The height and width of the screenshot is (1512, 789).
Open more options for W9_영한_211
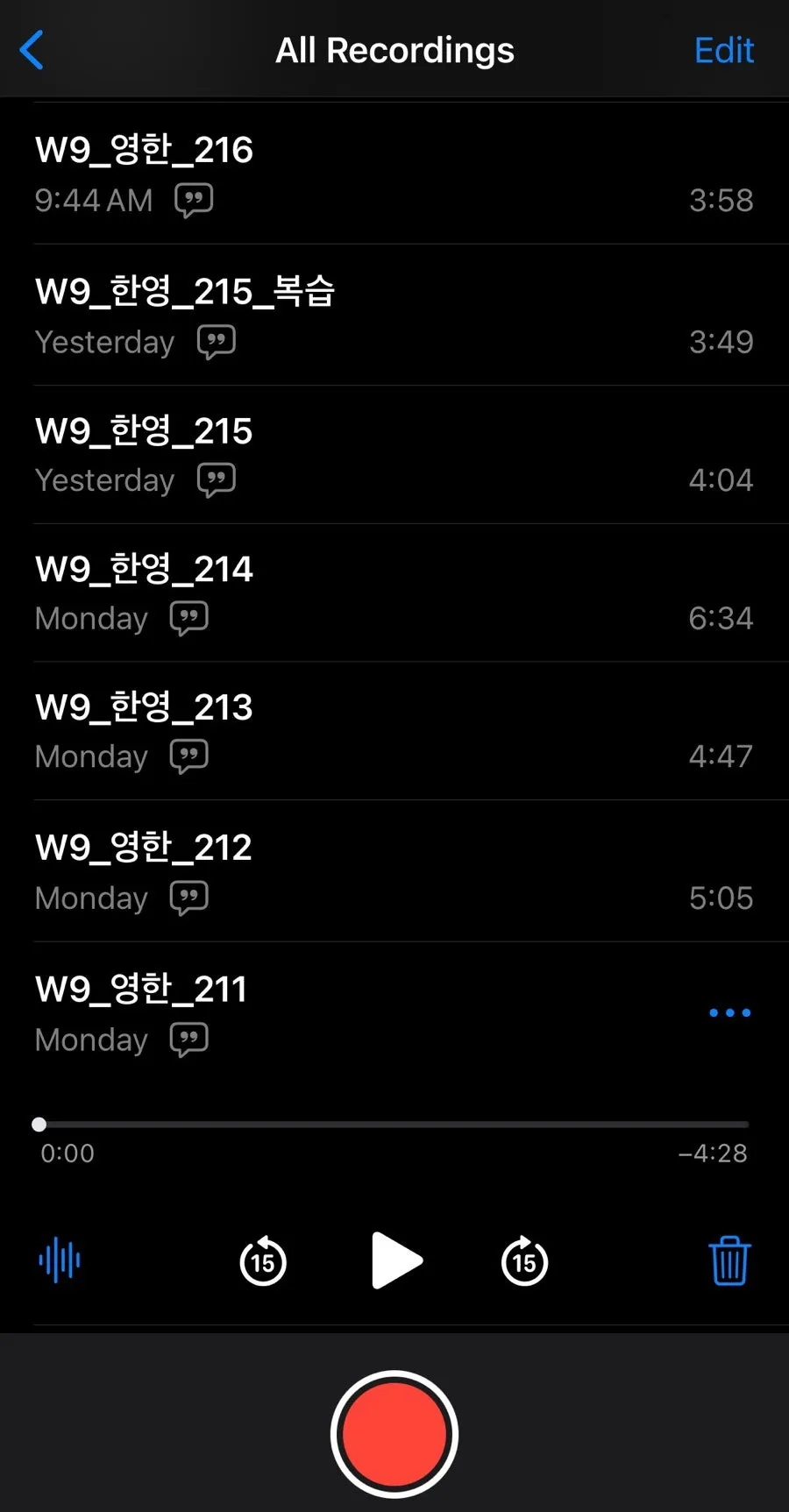pos(729,1012)
